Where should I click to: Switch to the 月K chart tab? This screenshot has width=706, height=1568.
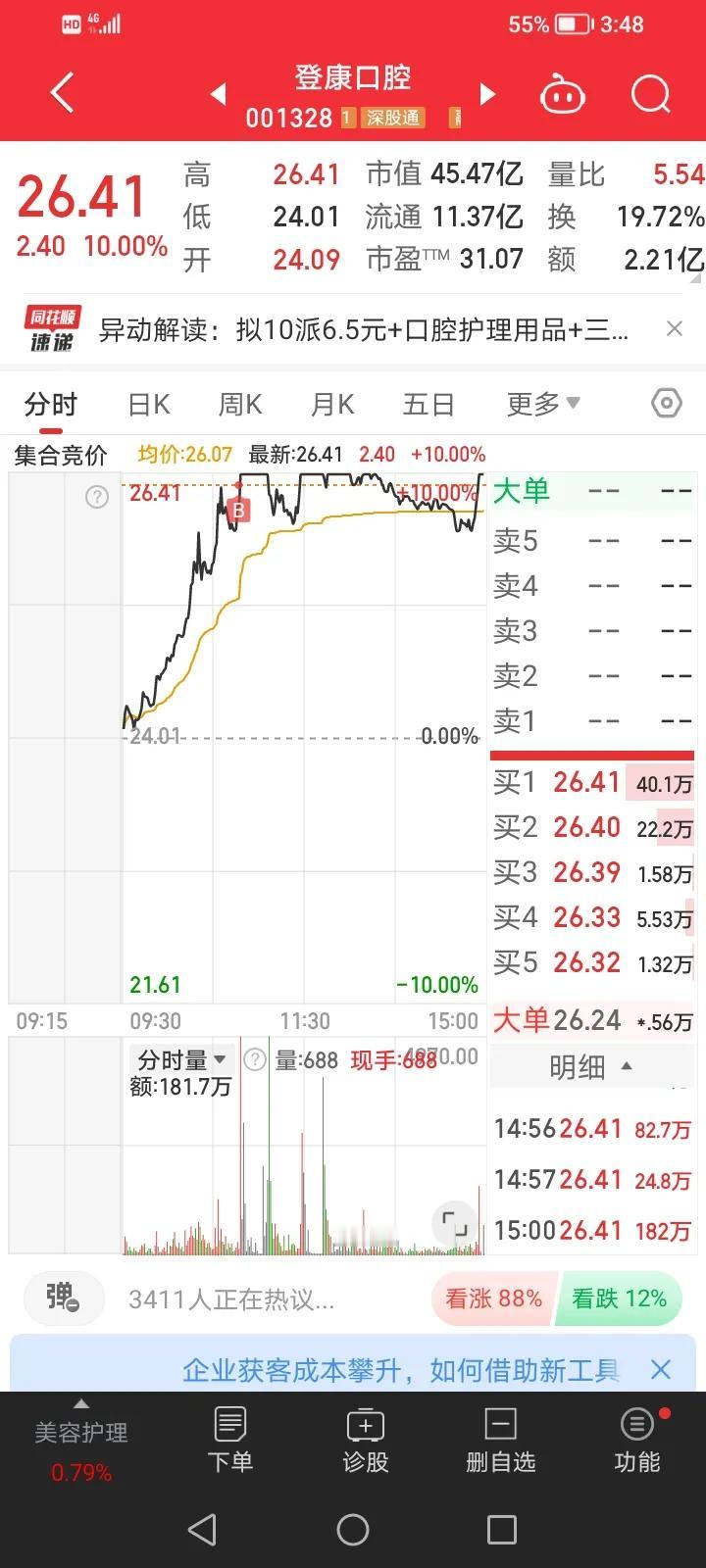pos(332,404)
